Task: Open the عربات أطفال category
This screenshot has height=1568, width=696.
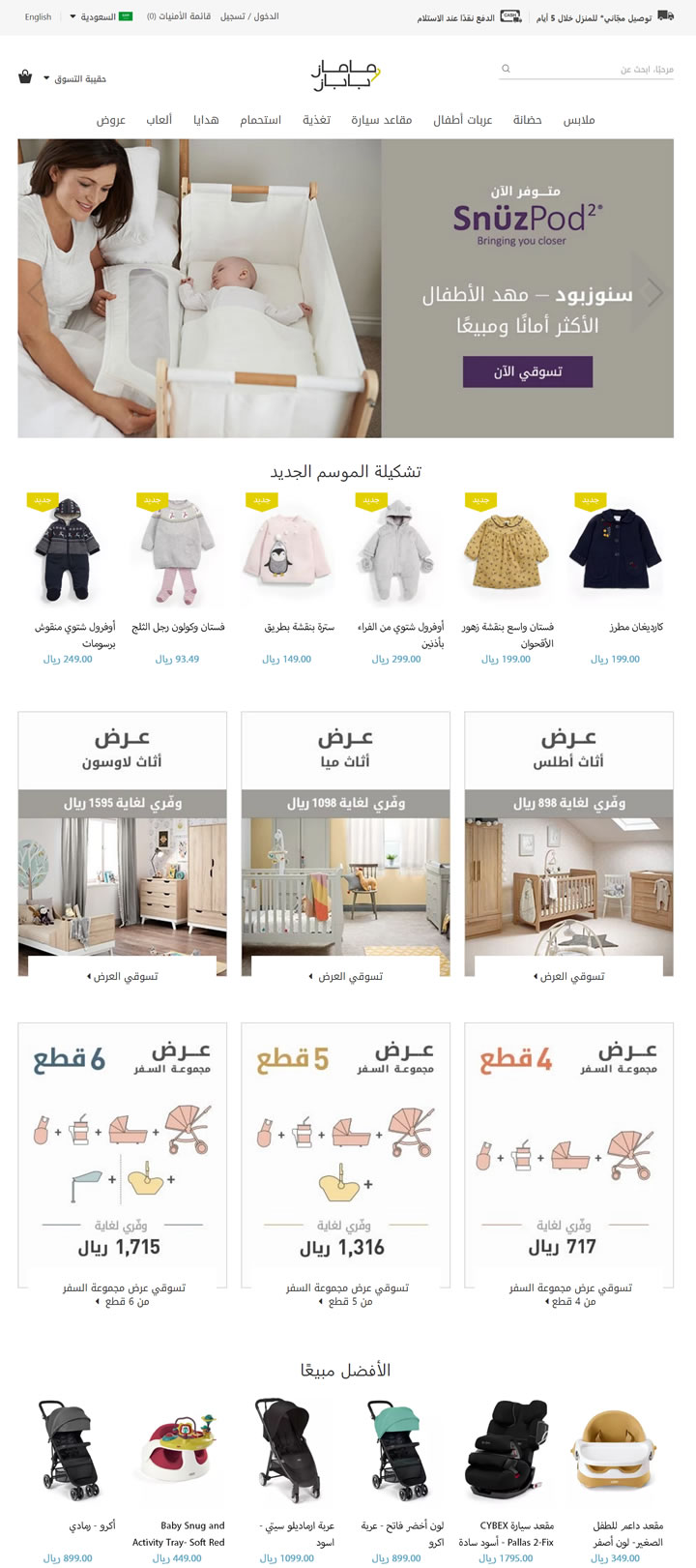Action: pyautogui.click(x=462, y=120)
